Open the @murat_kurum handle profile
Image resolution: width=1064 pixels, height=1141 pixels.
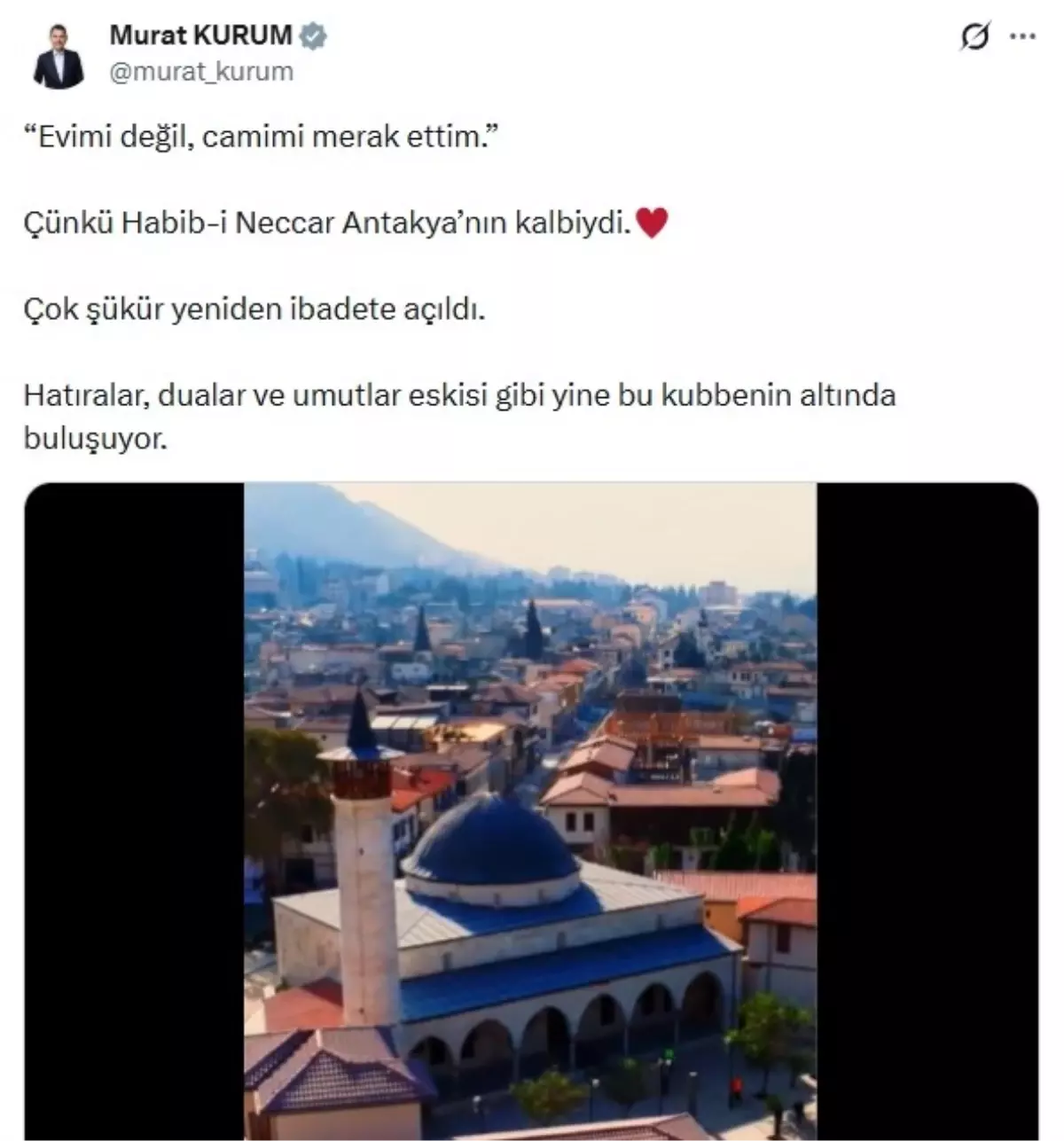click(201, 72)
